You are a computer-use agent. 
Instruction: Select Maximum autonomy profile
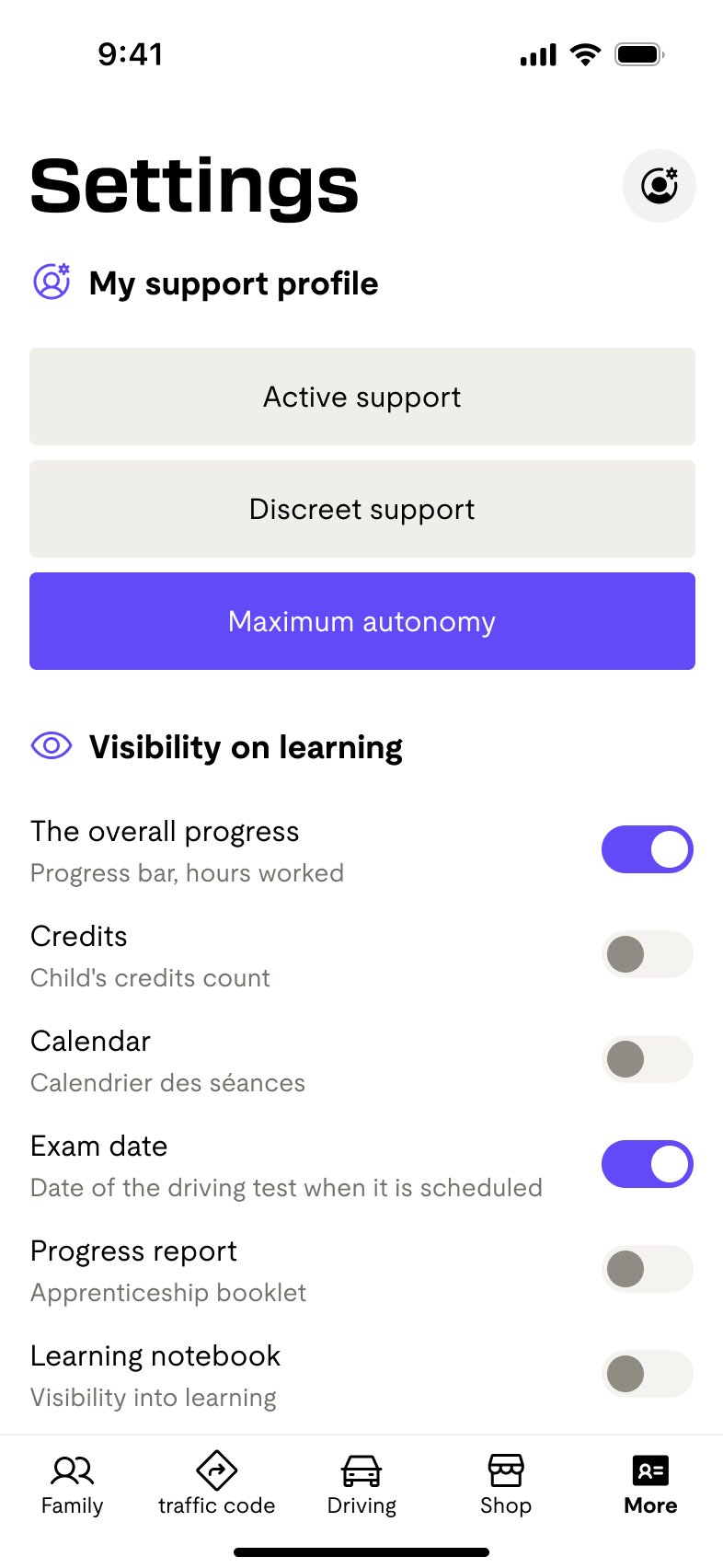click(x=362, y=621)
